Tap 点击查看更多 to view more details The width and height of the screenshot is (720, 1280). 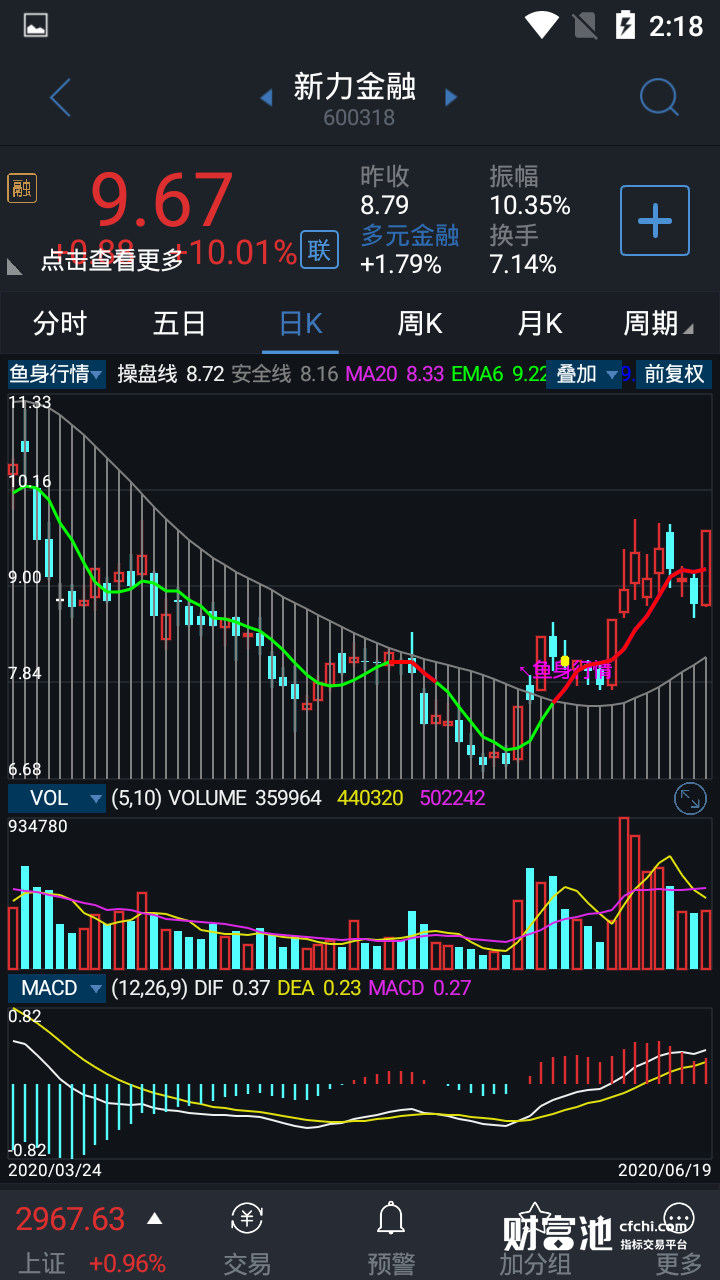coord(112,260)
